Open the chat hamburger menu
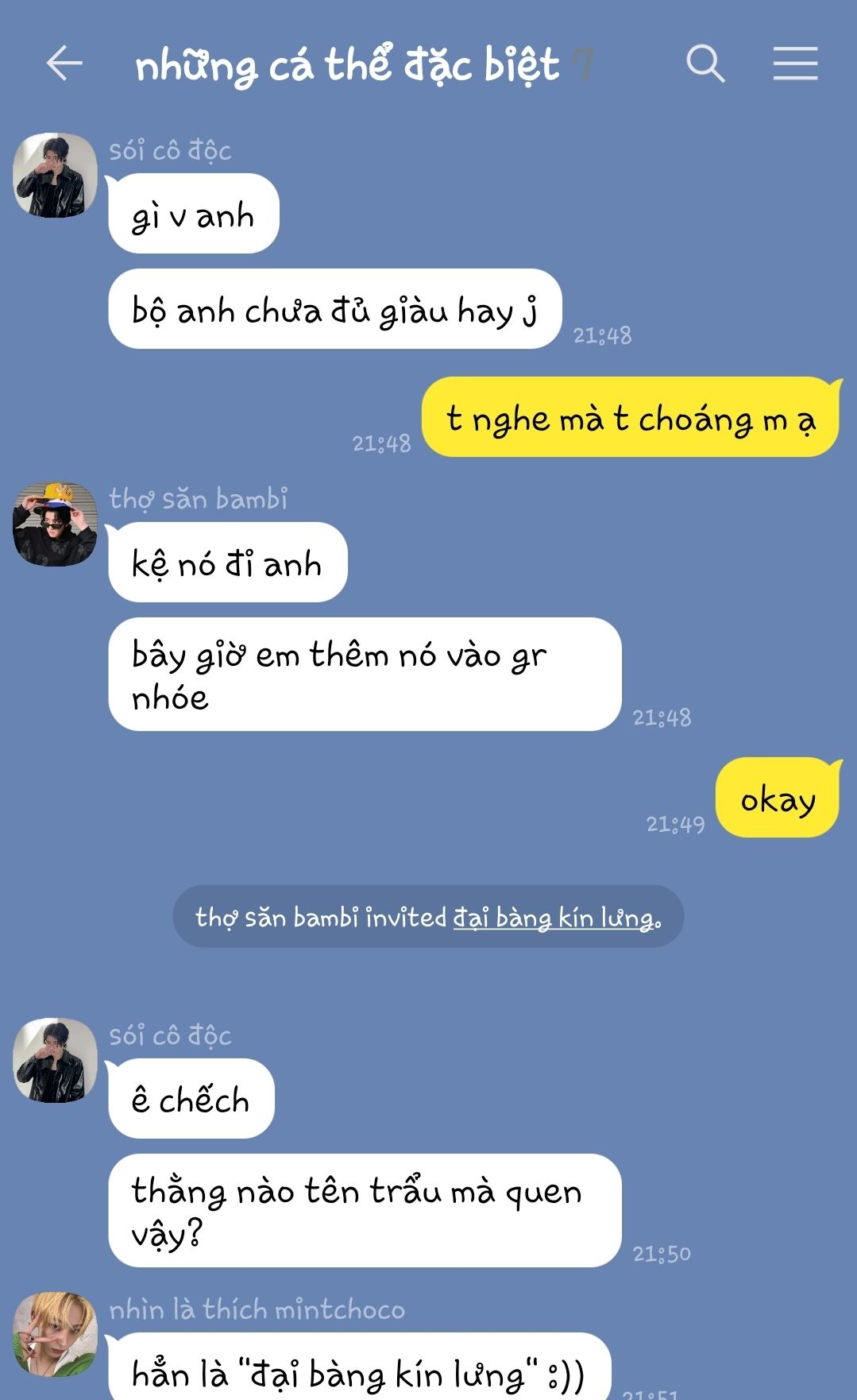857x1400 pixels. (x=795, y=64)
